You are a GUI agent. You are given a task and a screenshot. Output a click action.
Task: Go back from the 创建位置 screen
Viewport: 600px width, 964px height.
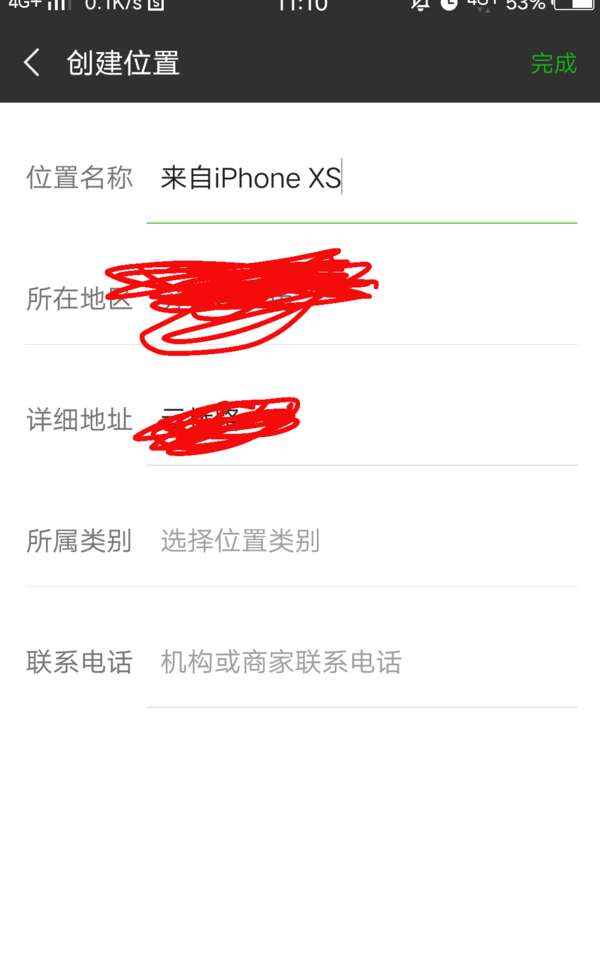[x=32, y=64]
